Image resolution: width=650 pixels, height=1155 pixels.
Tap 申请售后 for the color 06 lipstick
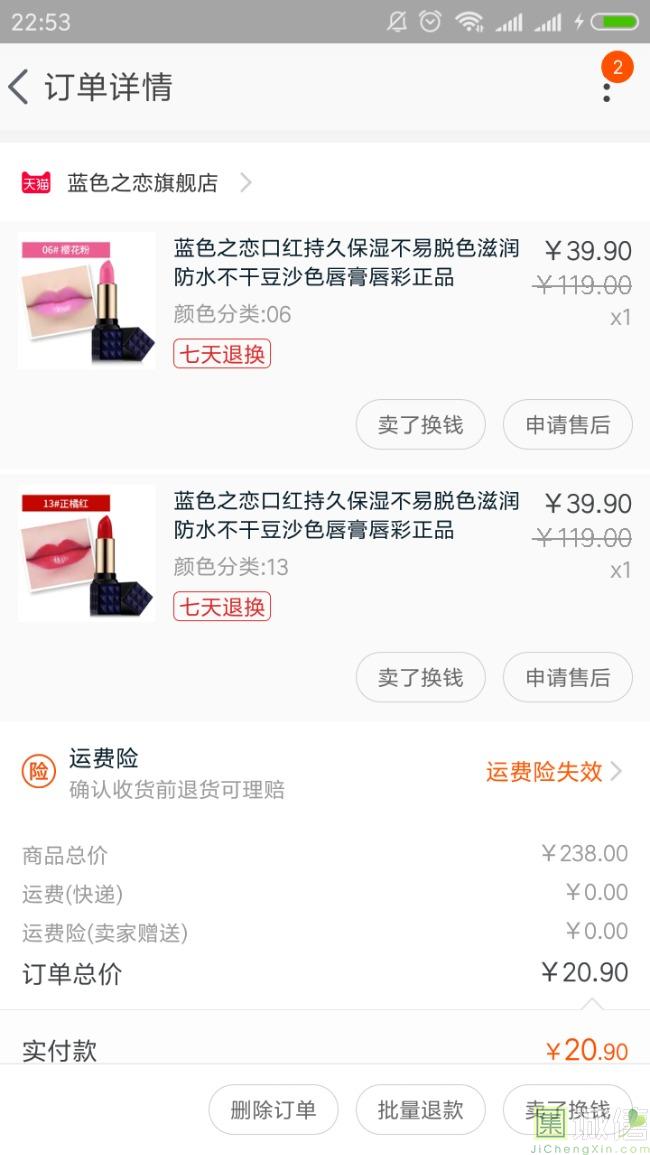(567, 425)
